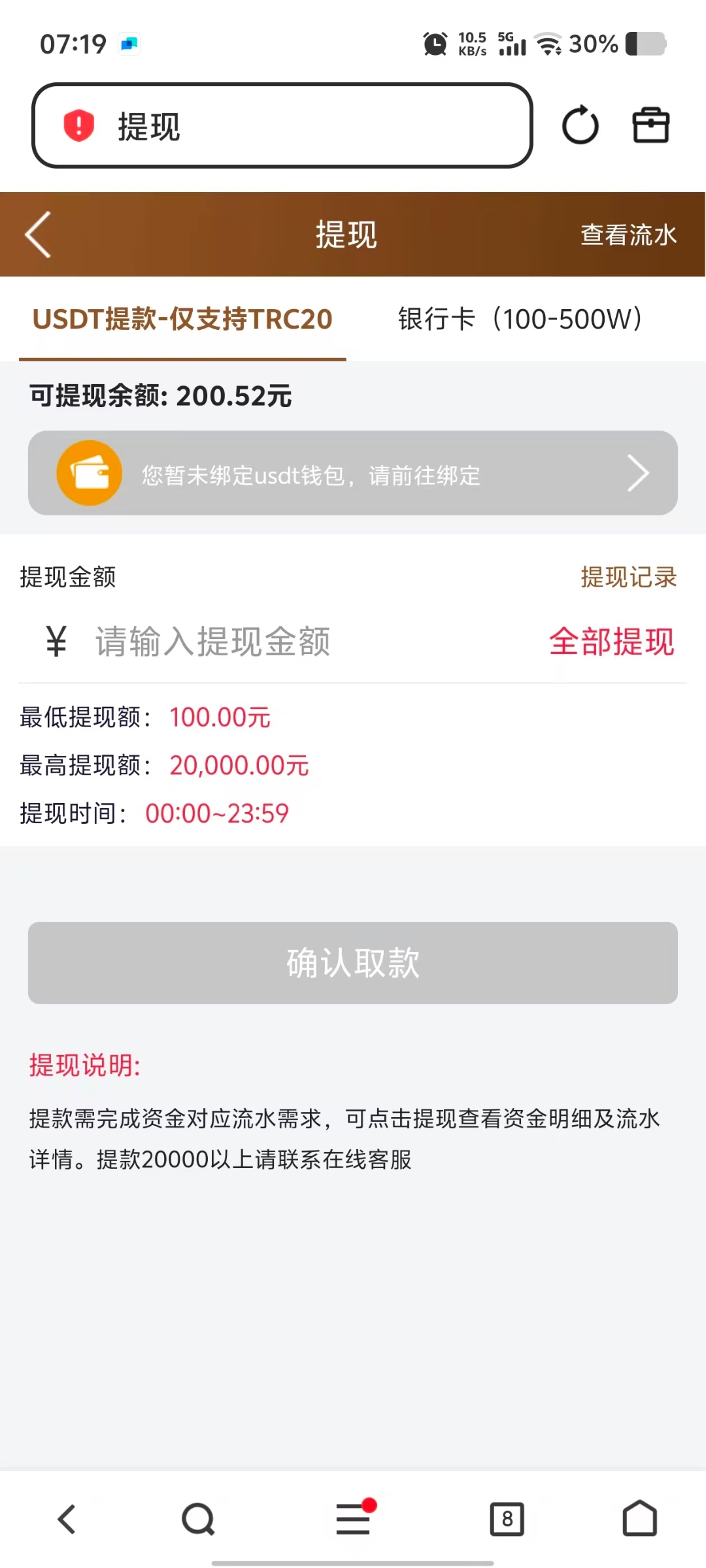Go back using the header arrow
Image resolution: width=706 pixels, height=1568 pixels.
point(38,235)
